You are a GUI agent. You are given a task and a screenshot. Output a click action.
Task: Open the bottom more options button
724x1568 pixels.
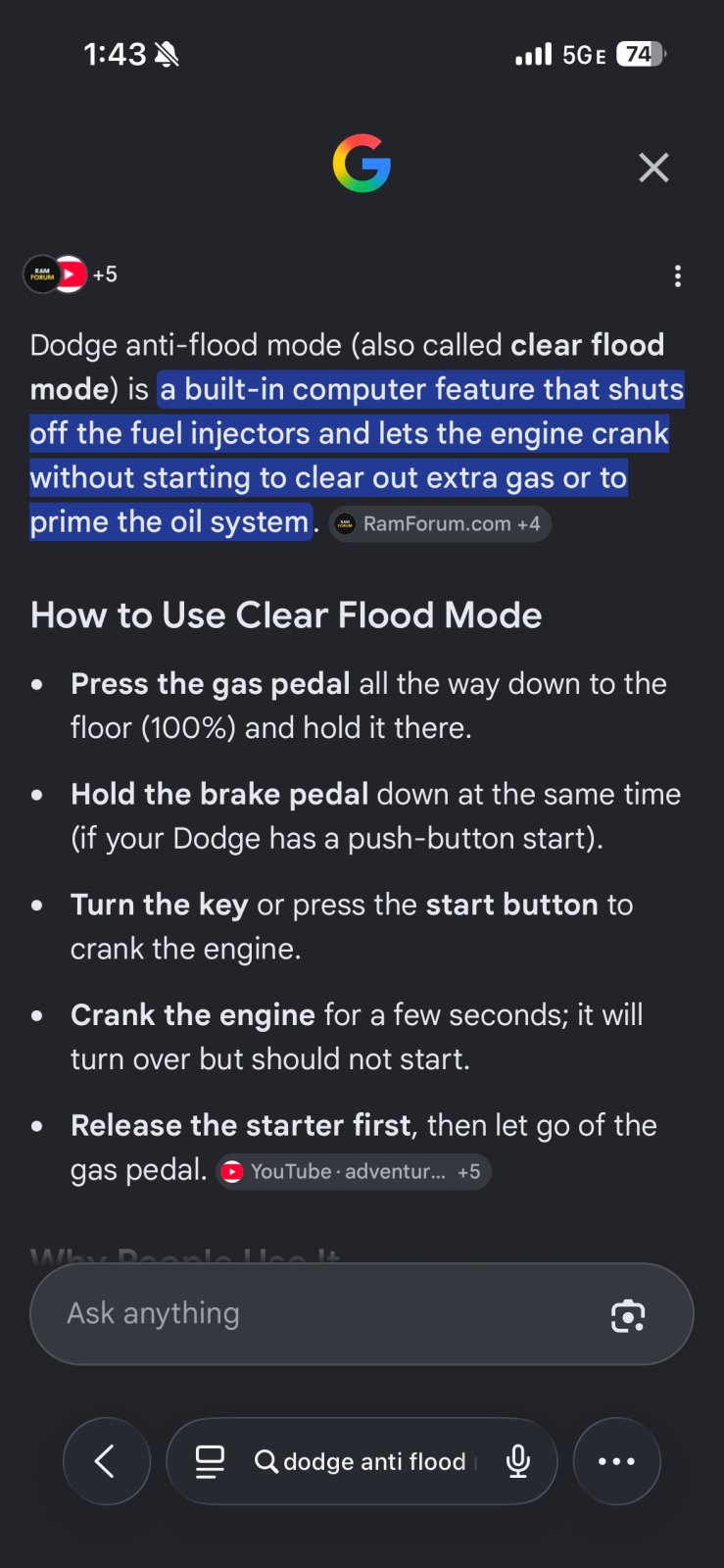coord(617,1461)
